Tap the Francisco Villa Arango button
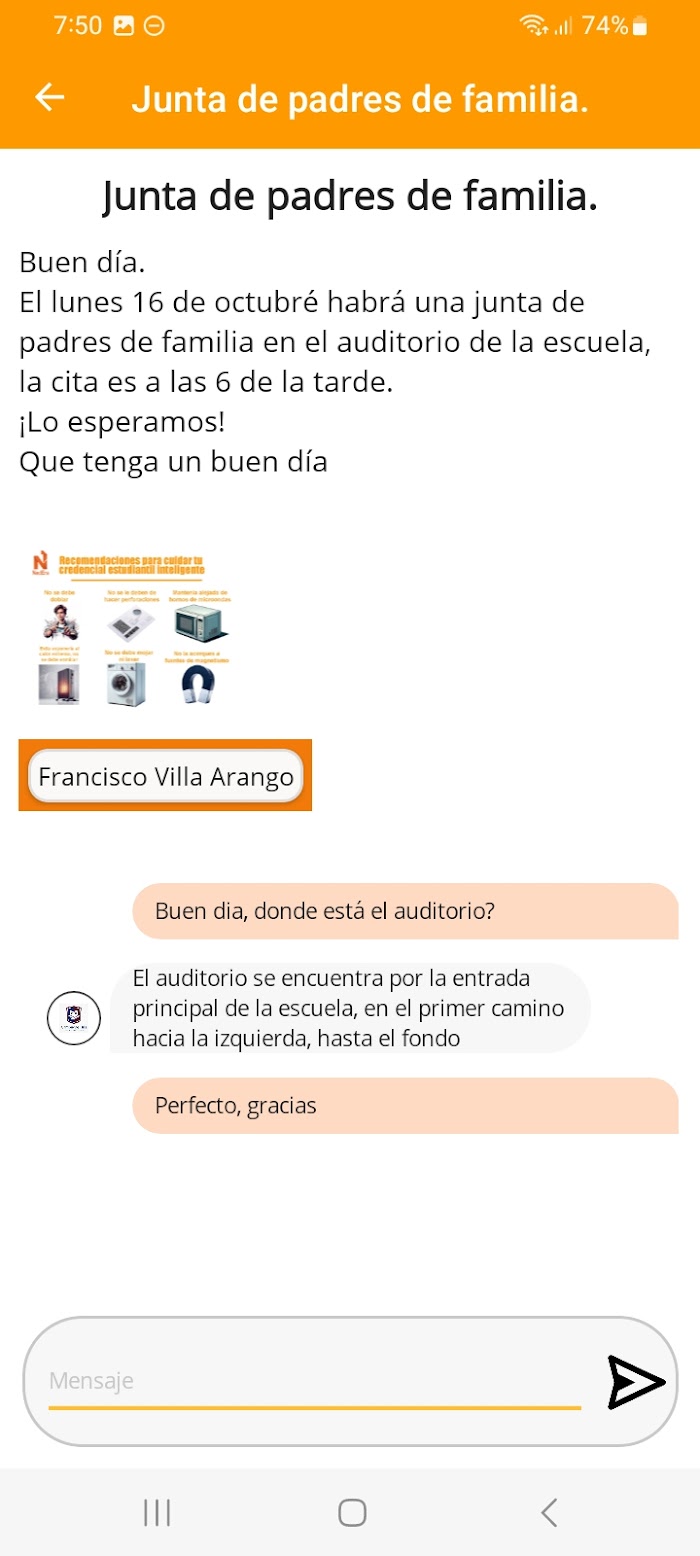Viewport: 700px width, 1556px height. [x=165, y=777]
